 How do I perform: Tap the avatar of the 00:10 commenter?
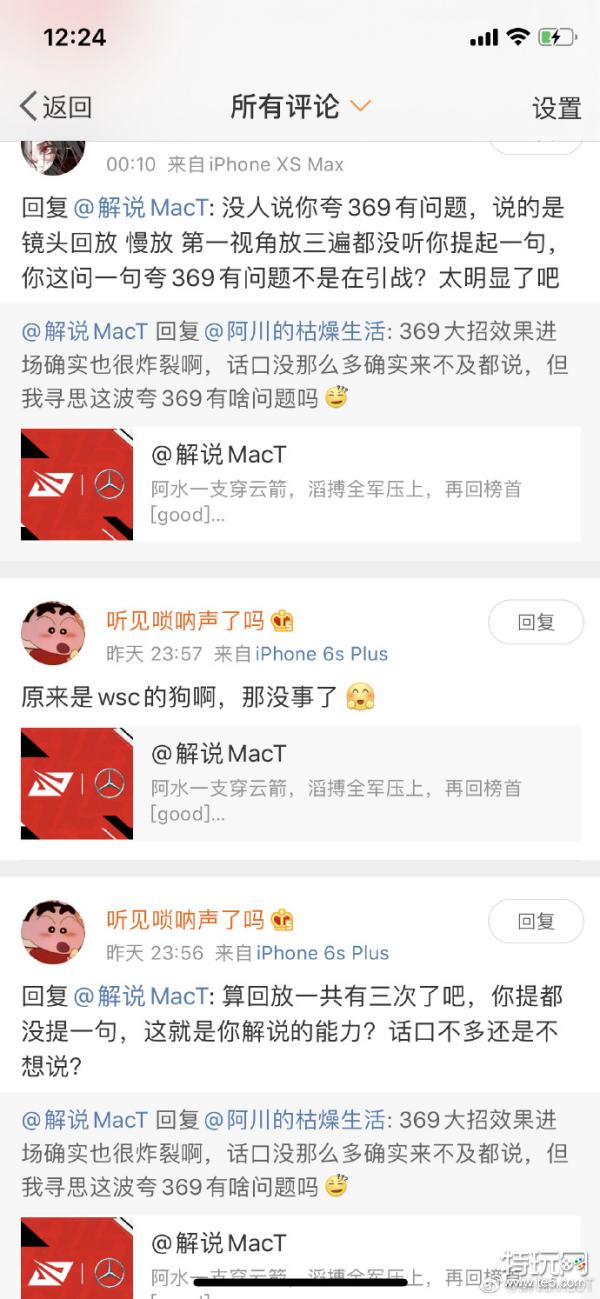click(53, 155)
